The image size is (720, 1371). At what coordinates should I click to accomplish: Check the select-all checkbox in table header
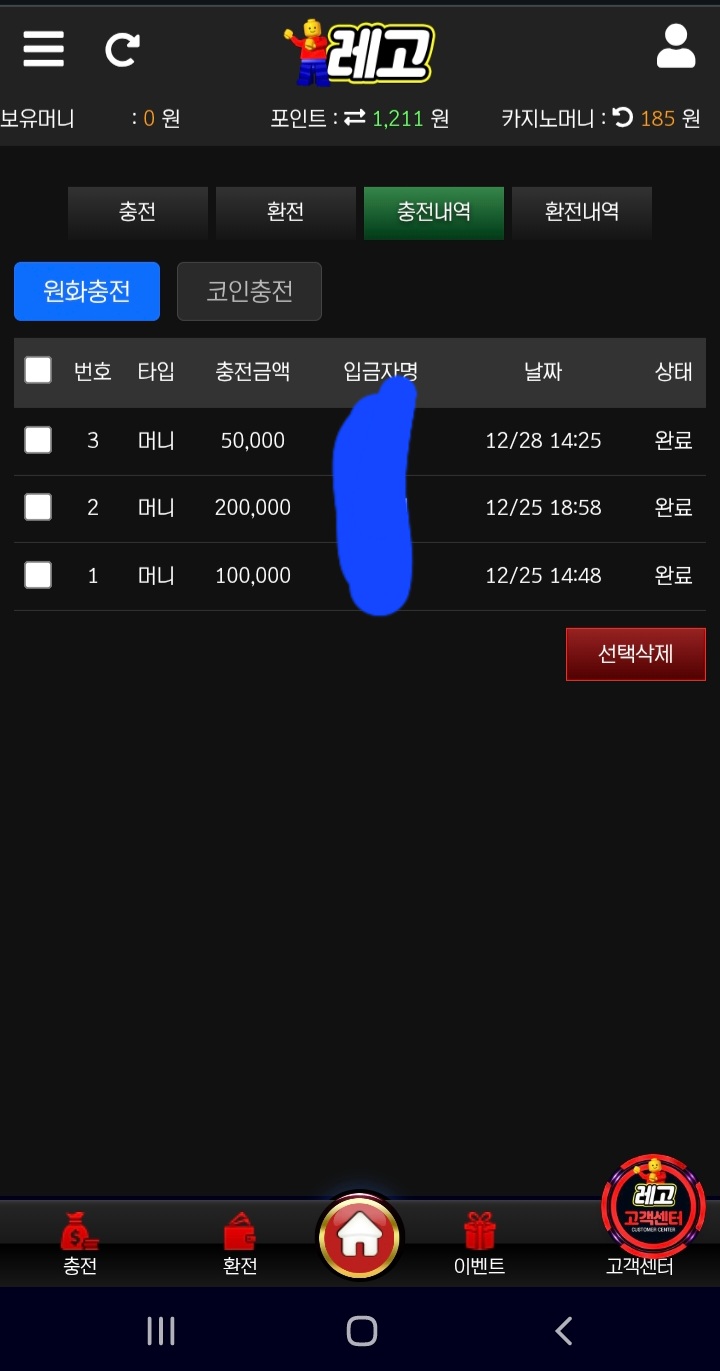[38, 371]
